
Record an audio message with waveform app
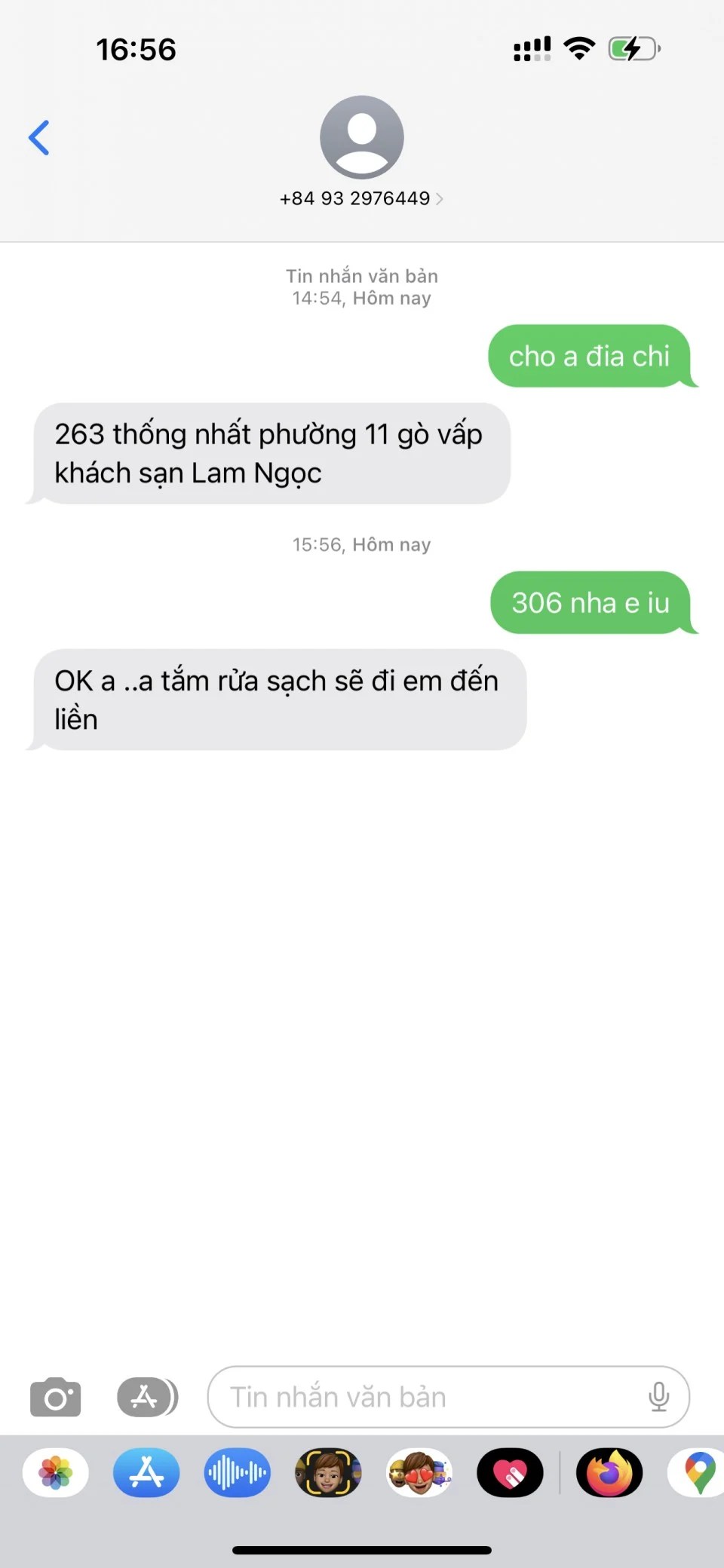coord(238,1472)
